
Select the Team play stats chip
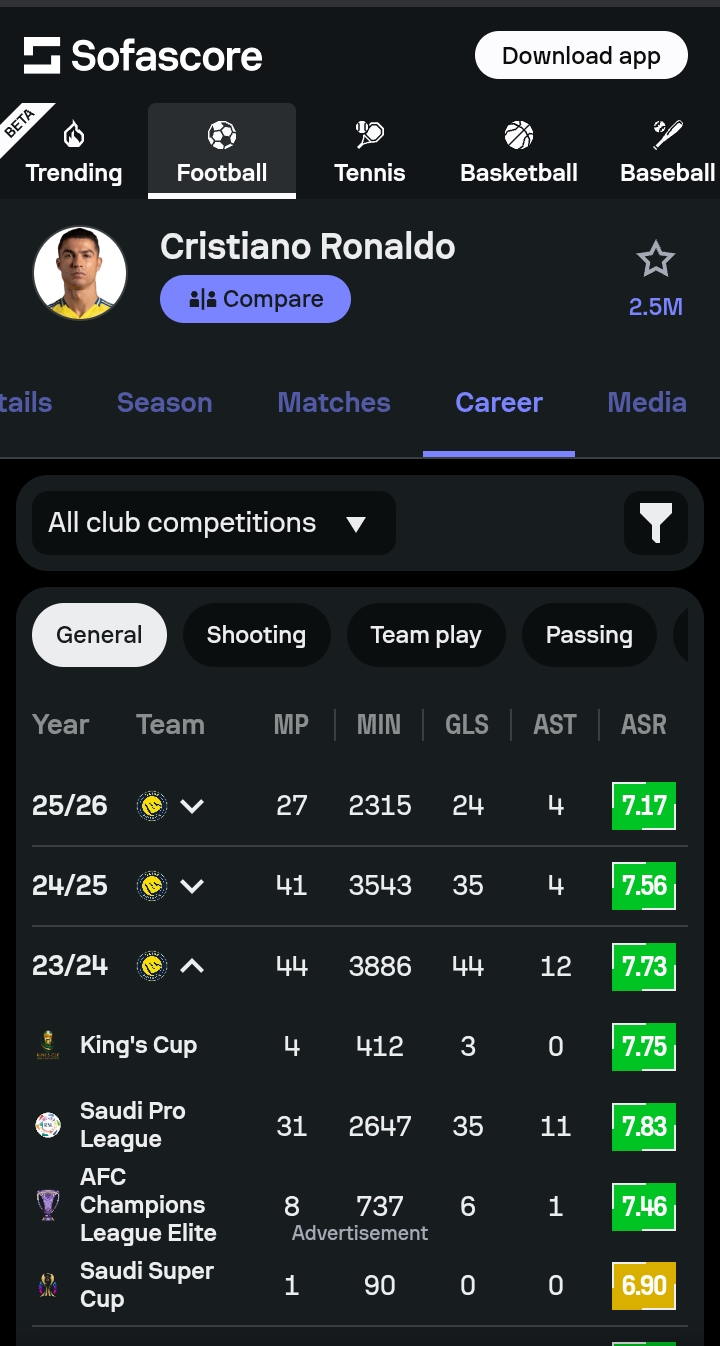[426, 635]
